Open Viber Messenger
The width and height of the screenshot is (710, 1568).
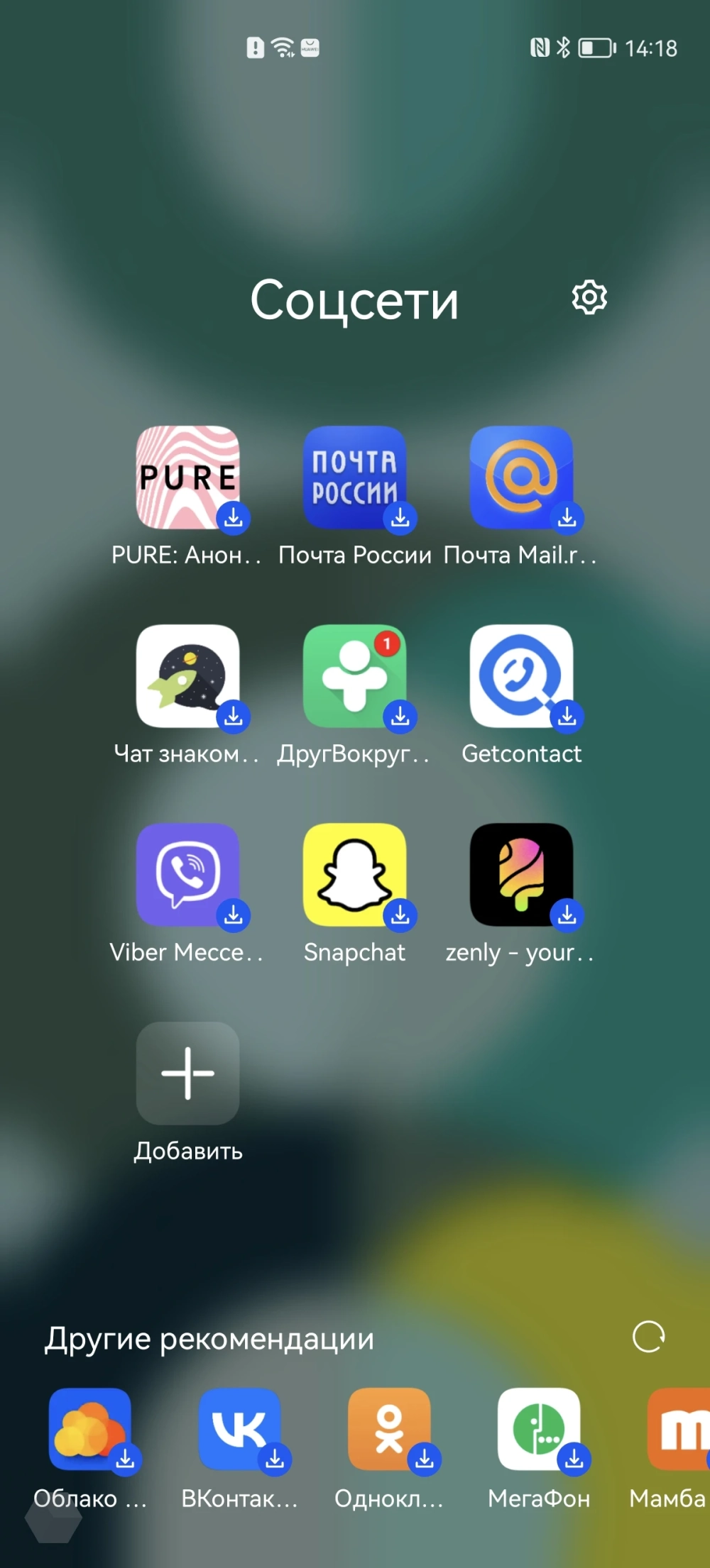pyautogui.click(x=187, y=875)
